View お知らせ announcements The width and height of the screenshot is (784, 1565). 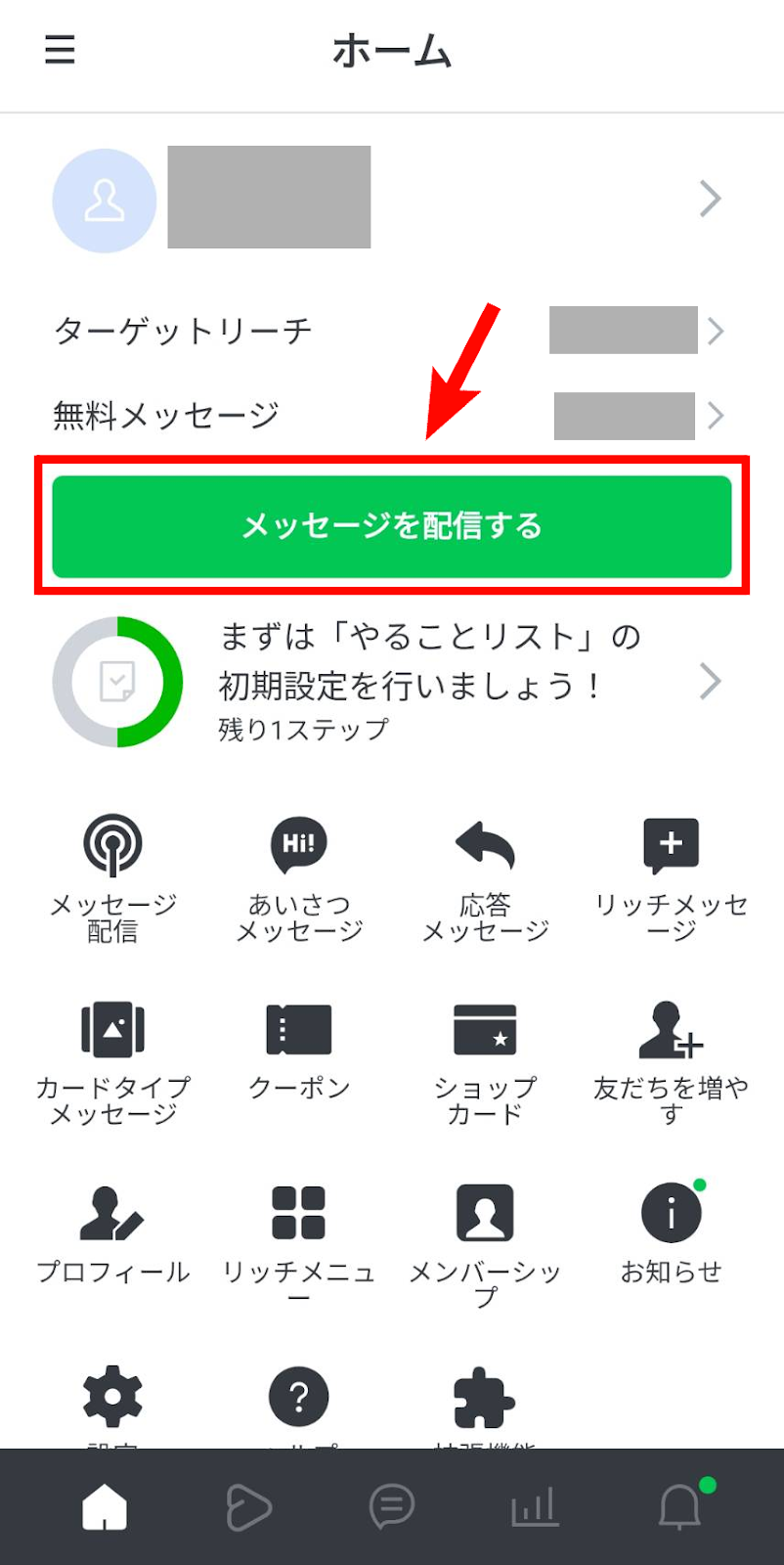point(671,1232)
